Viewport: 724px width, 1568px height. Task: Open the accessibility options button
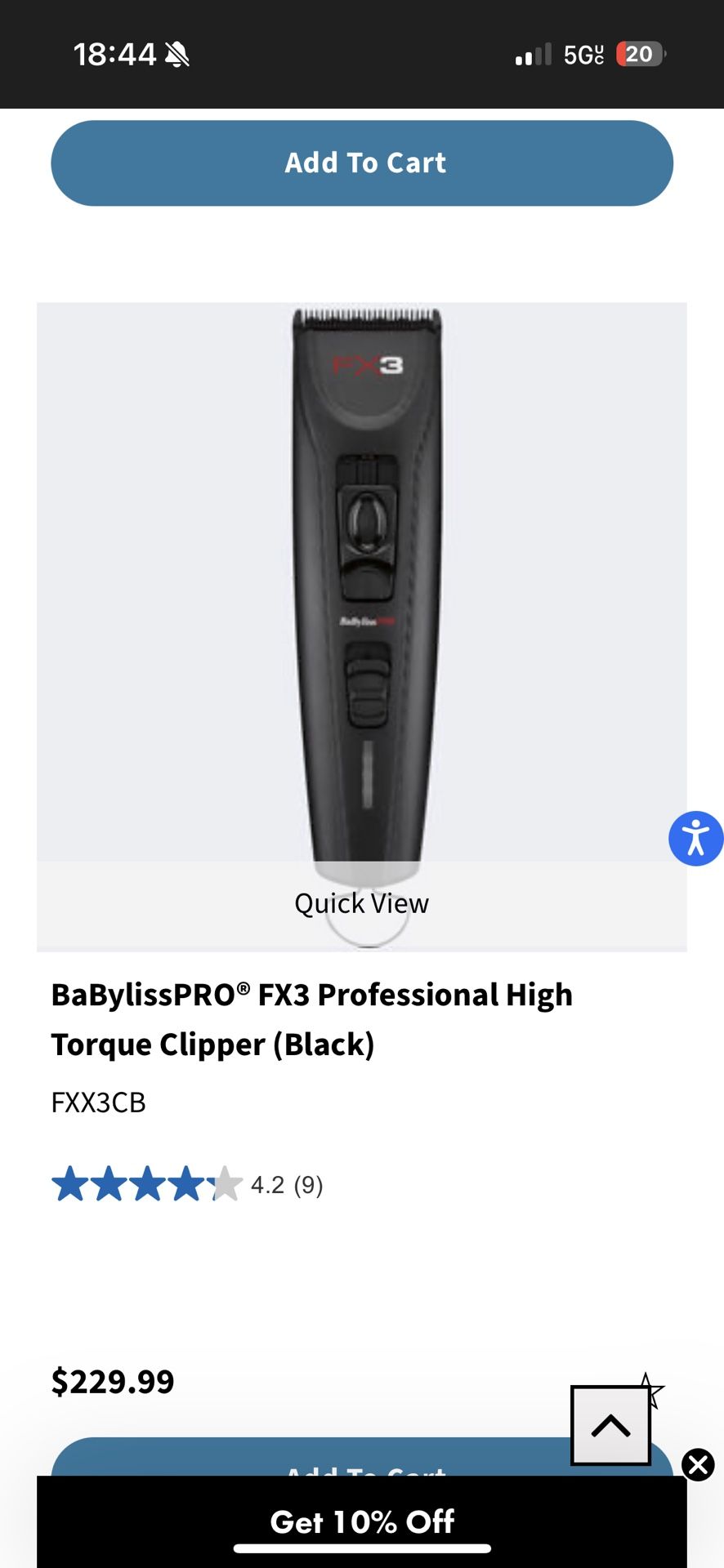pyautogui.click(x=695, y=839)
